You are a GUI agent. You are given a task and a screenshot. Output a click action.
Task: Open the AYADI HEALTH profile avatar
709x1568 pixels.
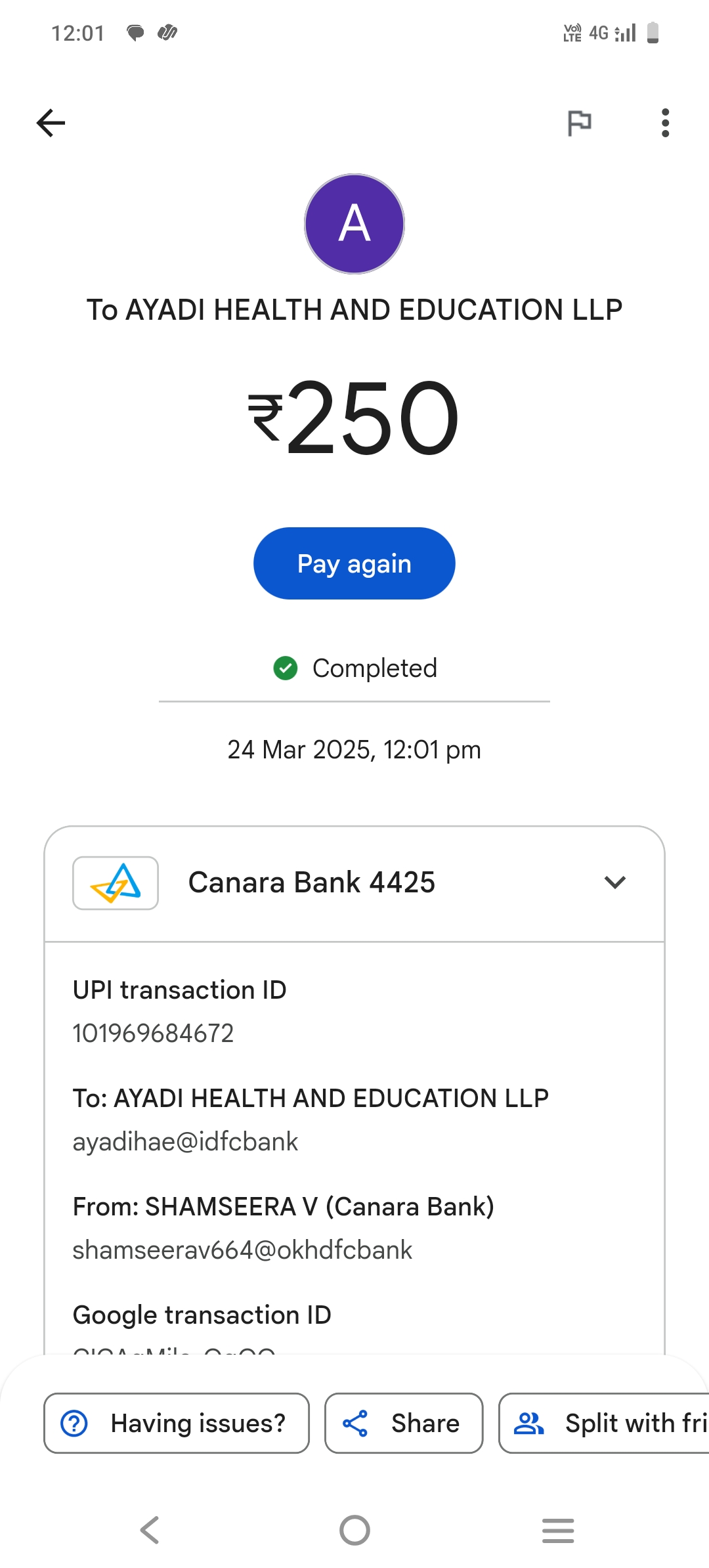pos(354,224)
